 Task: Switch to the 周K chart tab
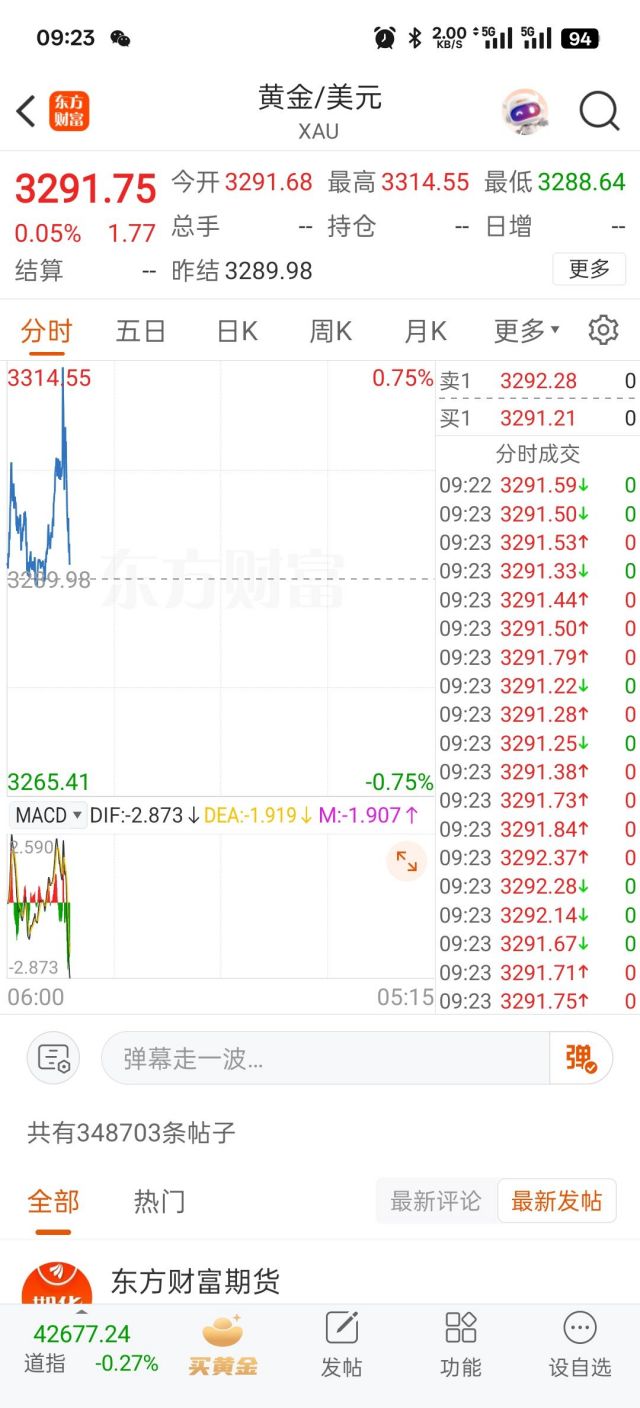(x=330, y=331)
